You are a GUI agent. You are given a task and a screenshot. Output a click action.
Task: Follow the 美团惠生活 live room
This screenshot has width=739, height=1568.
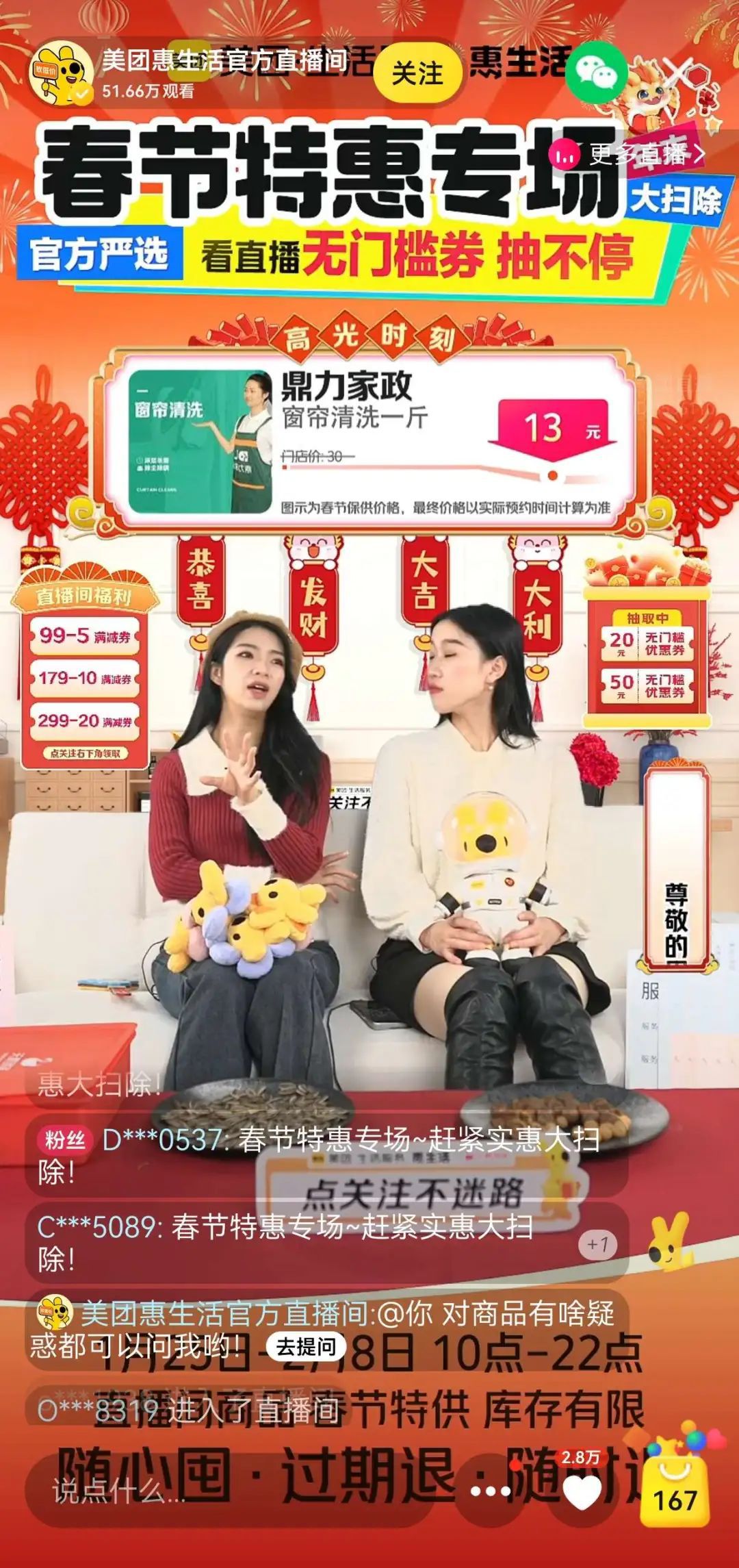(x=417, y=73)
